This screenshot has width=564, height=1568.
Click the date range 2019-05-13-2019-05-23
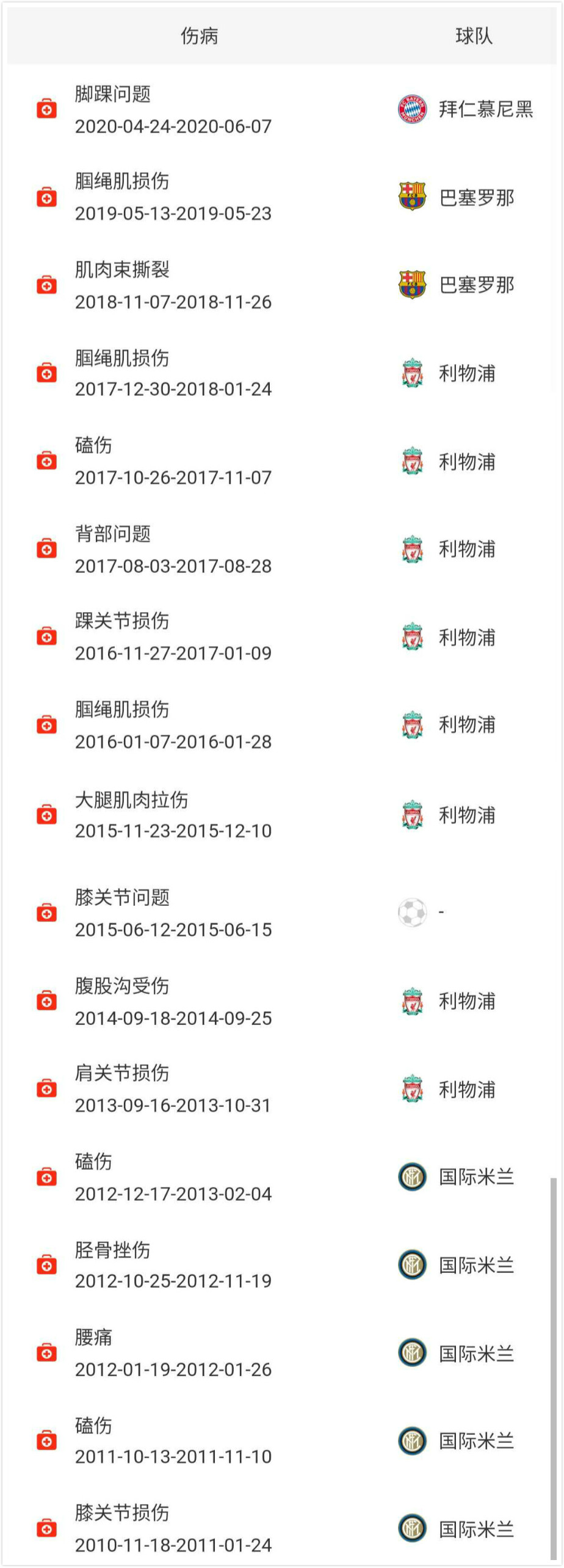click(x=173, y=214)
